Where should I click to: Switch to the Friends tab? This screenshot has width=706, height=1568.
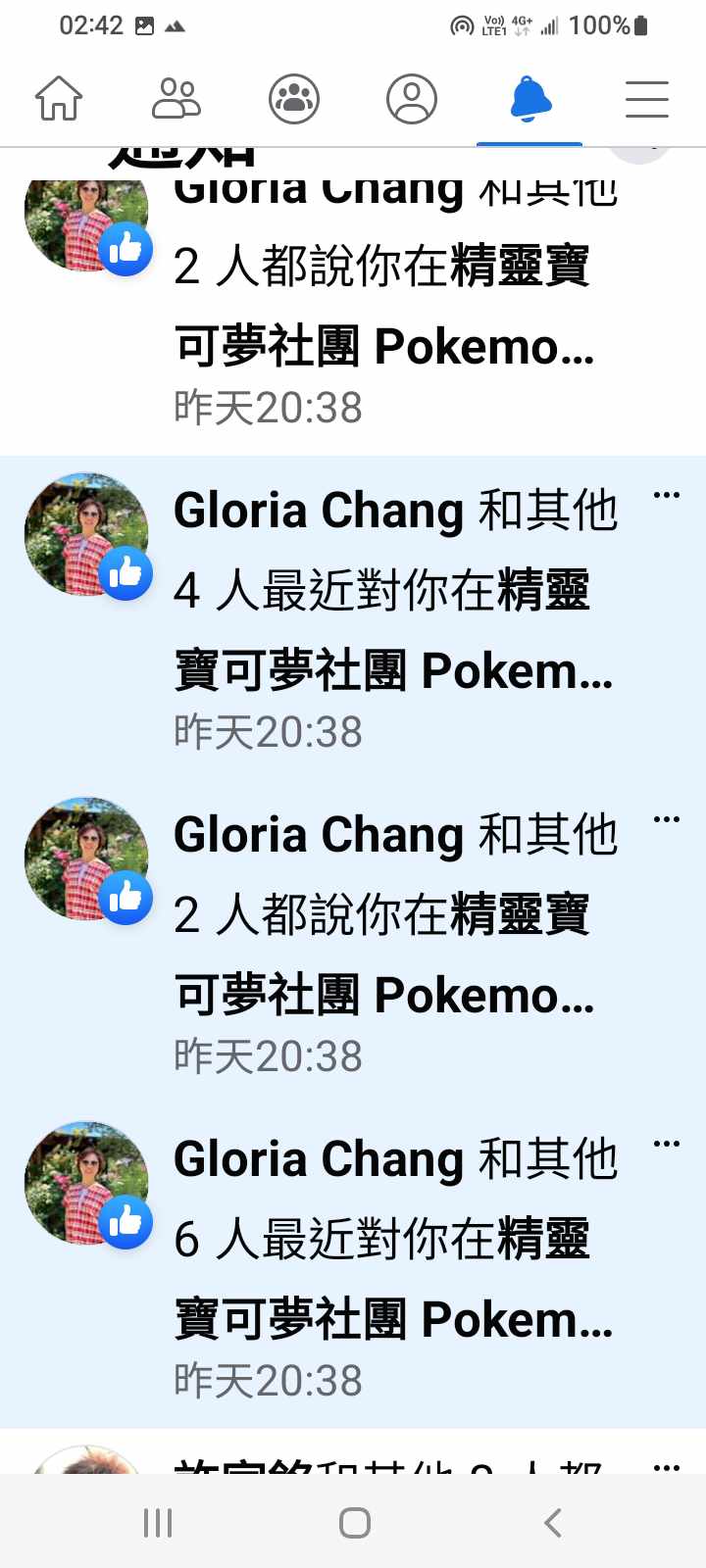pos(176,99)
